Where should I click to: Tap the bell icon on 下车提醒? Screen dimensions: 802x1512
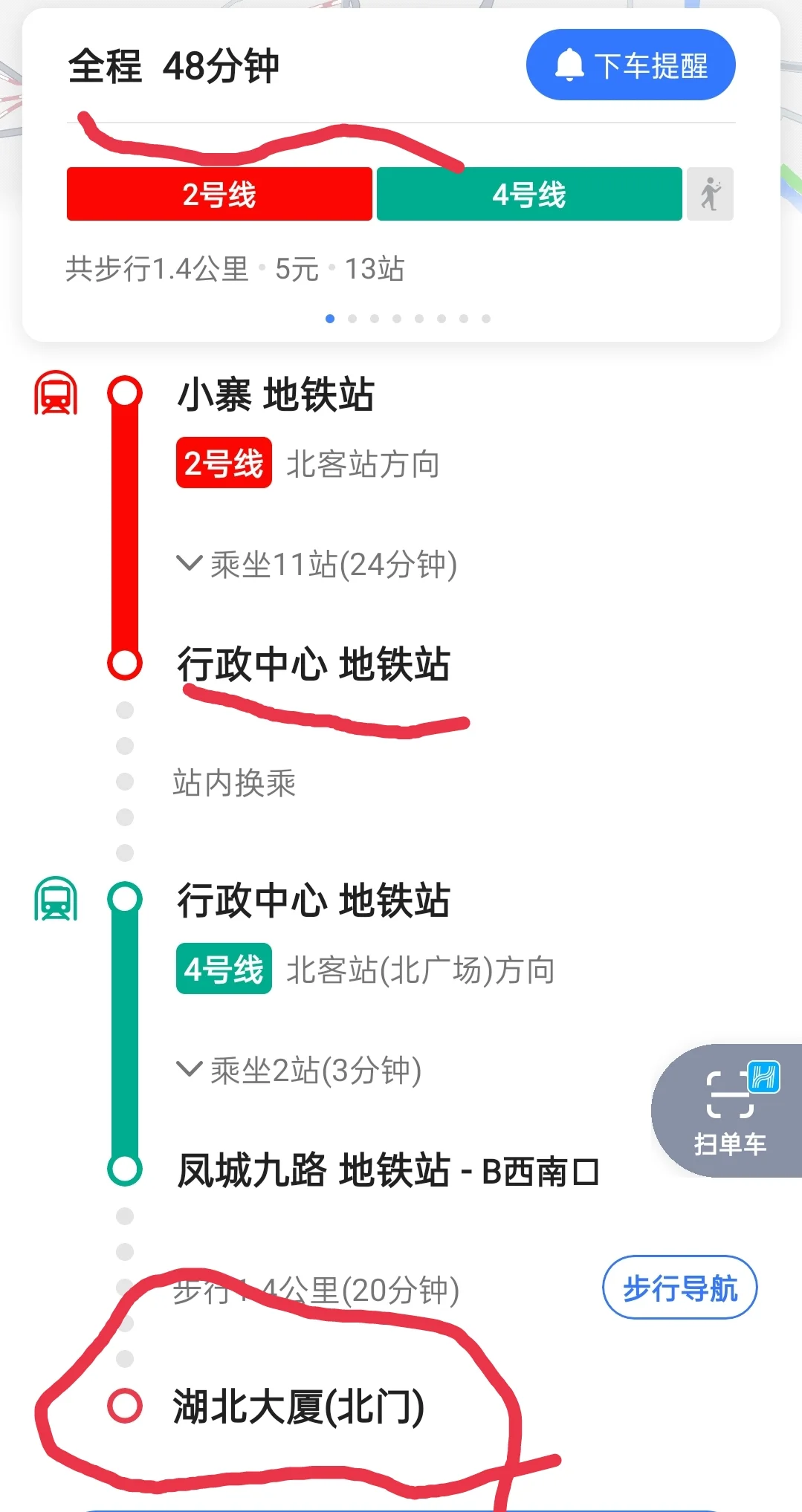click(x=569, y=65)
